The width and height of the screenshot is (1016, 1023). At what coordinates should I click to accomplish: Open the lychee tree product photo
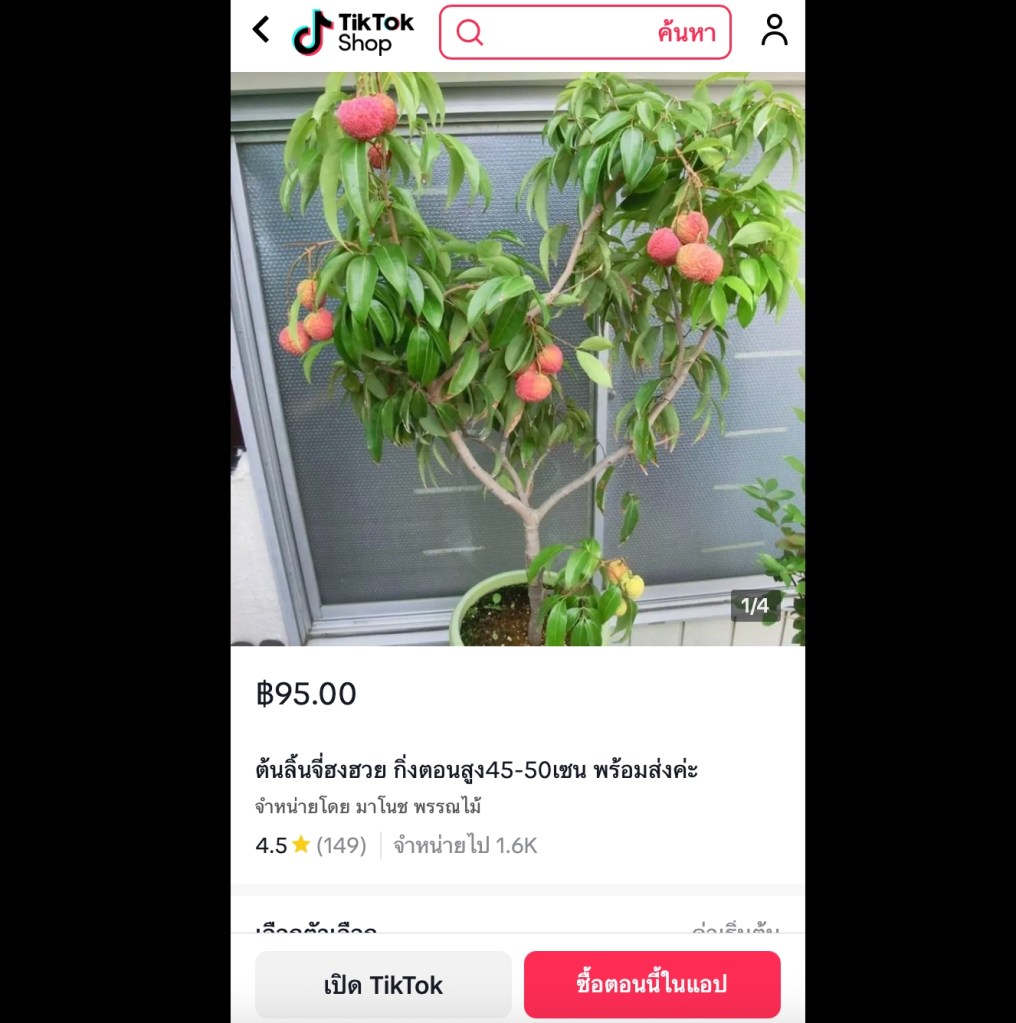click(x=517, y=360)
